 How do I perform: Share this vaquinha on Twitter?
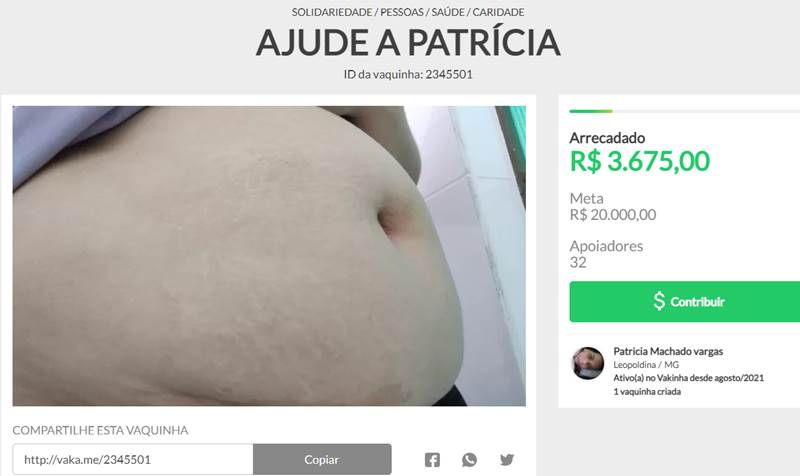[507, 460]
